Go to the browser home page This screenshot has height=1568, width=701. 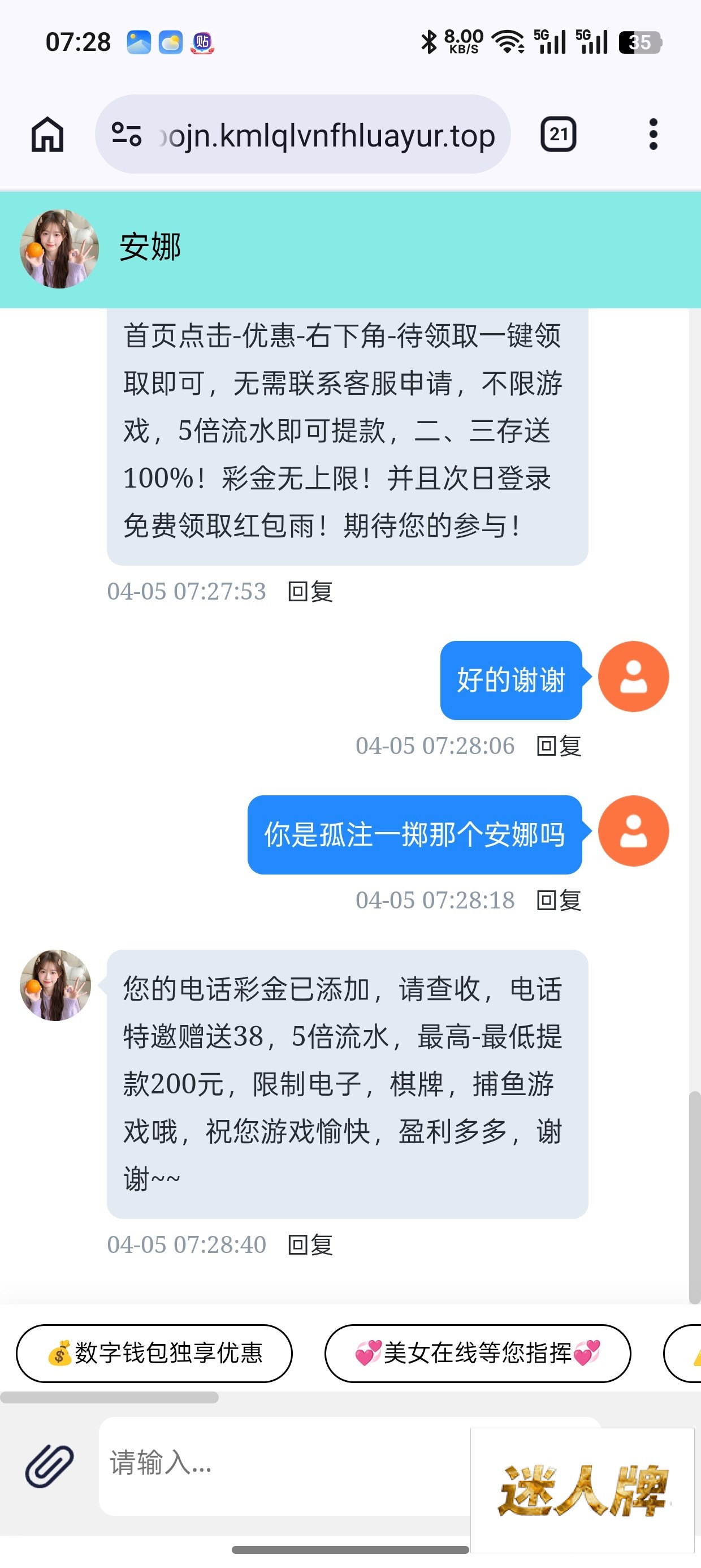click(47, 134)
